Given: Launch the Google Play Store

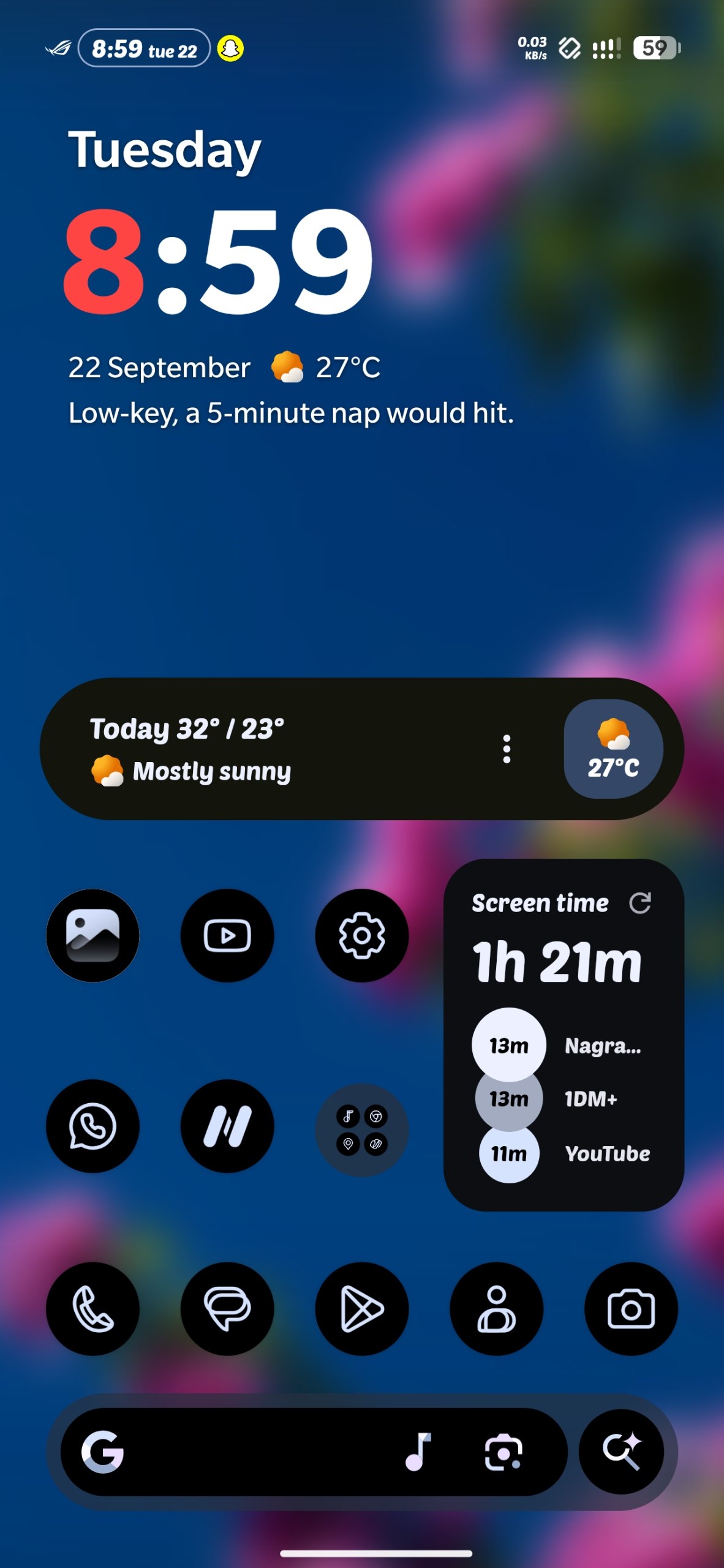Looking at the screenshot, I should click(362, 1309).
